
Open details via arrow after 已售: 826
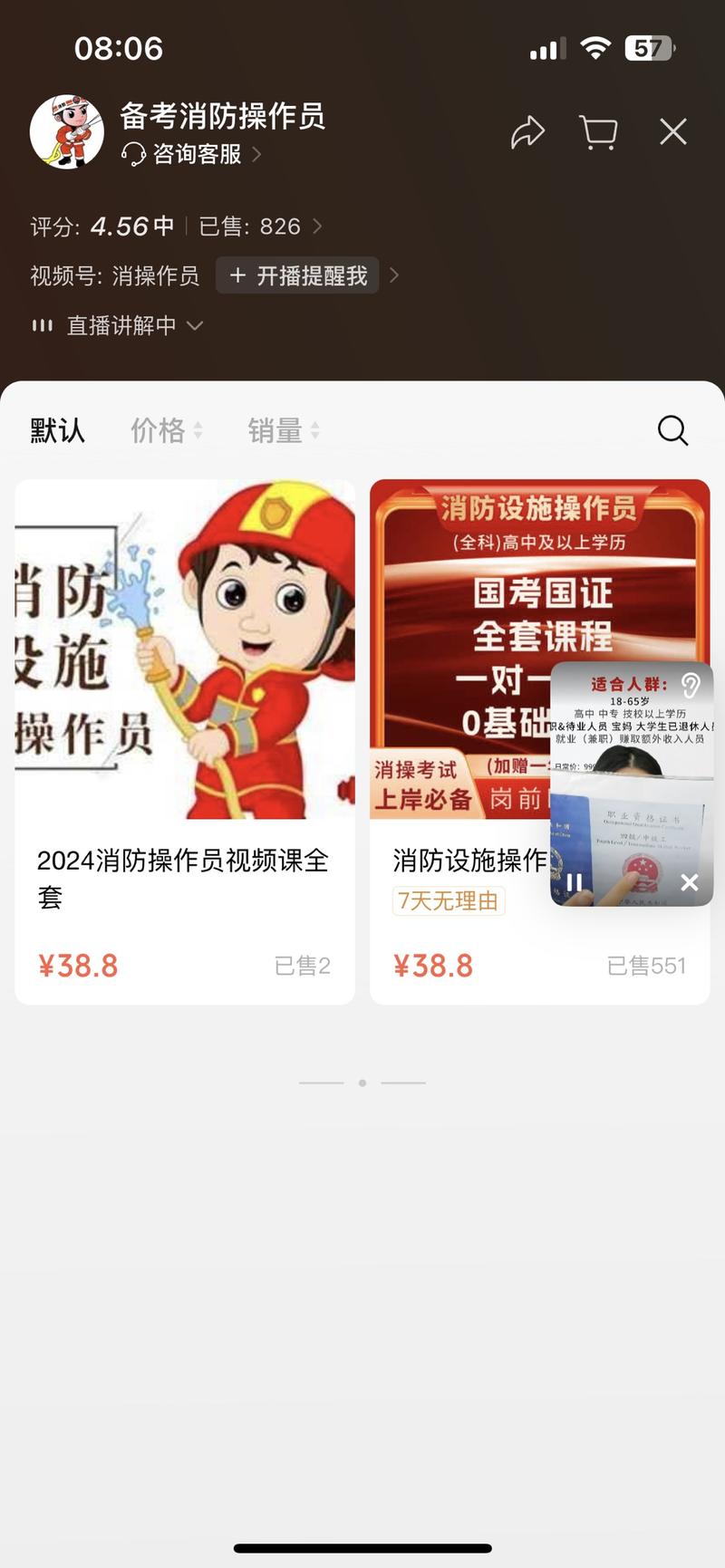[x=317, y=227]
